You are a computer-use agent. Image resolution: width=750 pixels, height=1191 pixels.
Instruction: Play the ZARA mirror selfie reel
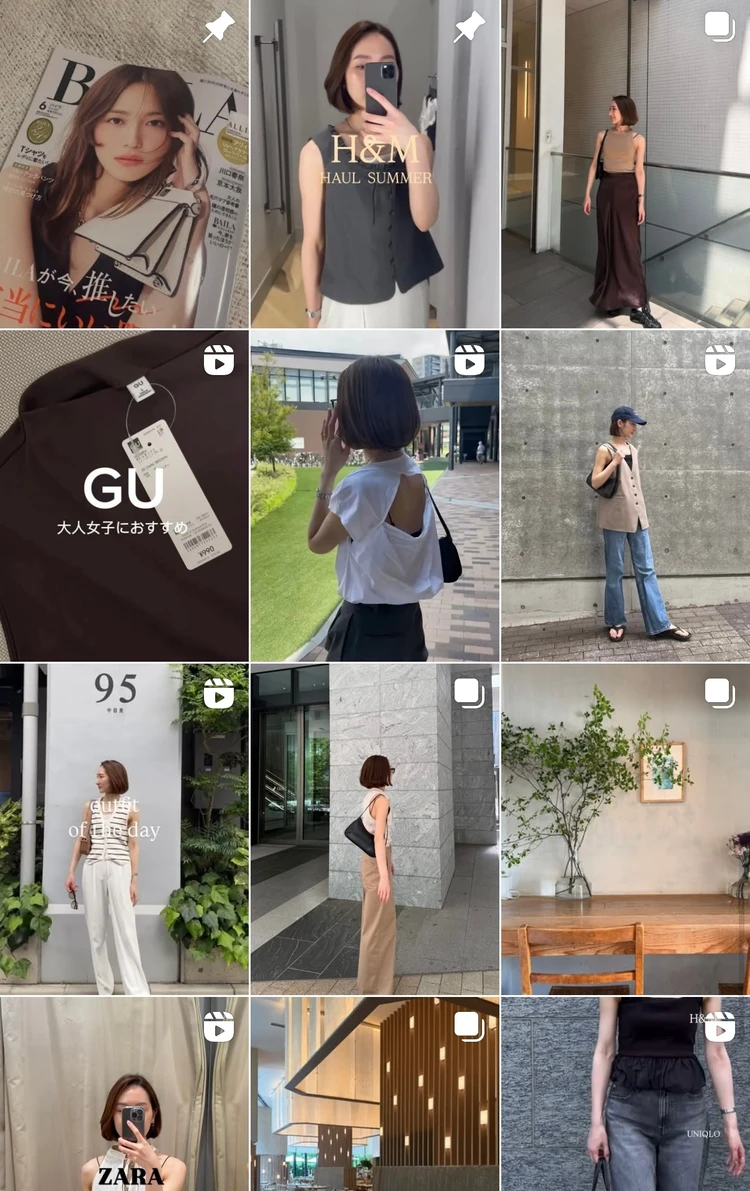click(124, 1095)
